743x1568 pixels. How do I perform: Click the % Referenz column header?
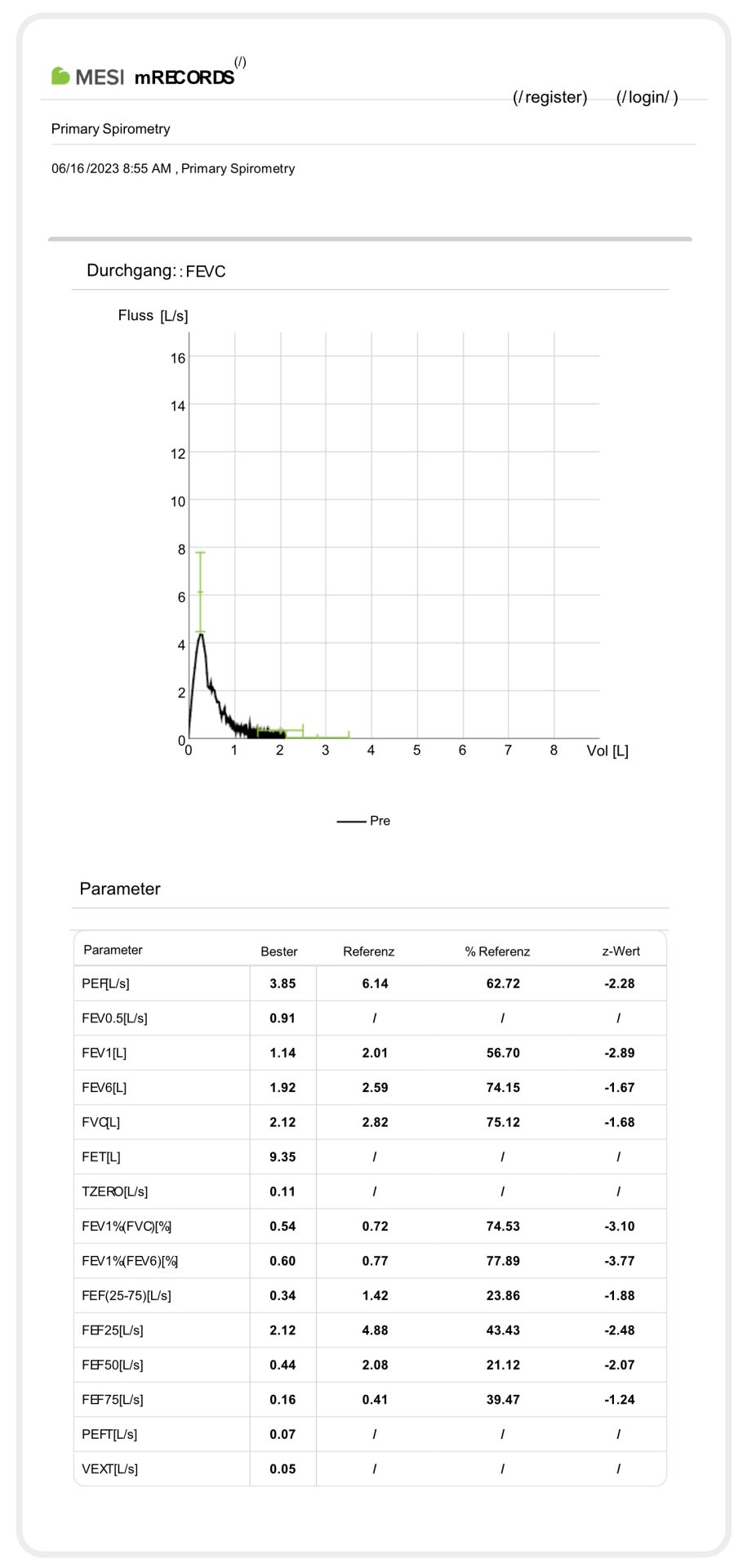click(499, 950)
